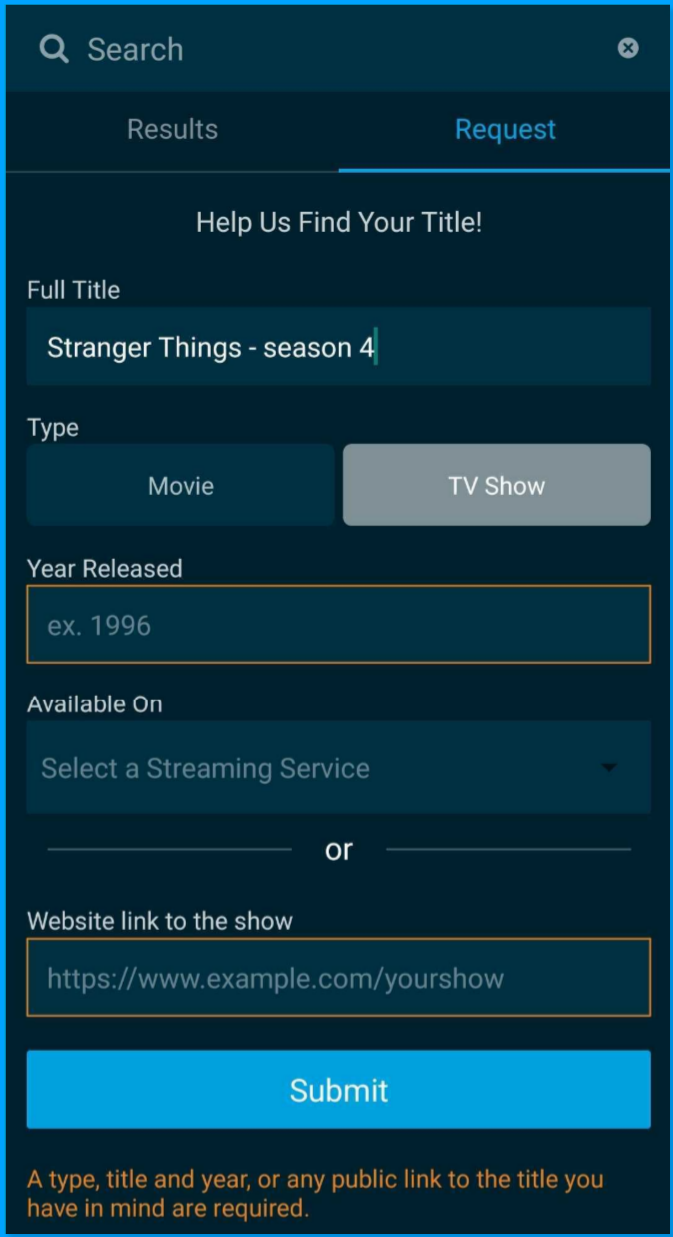
Task: Submit the title request
Action: pos(338,1090)
